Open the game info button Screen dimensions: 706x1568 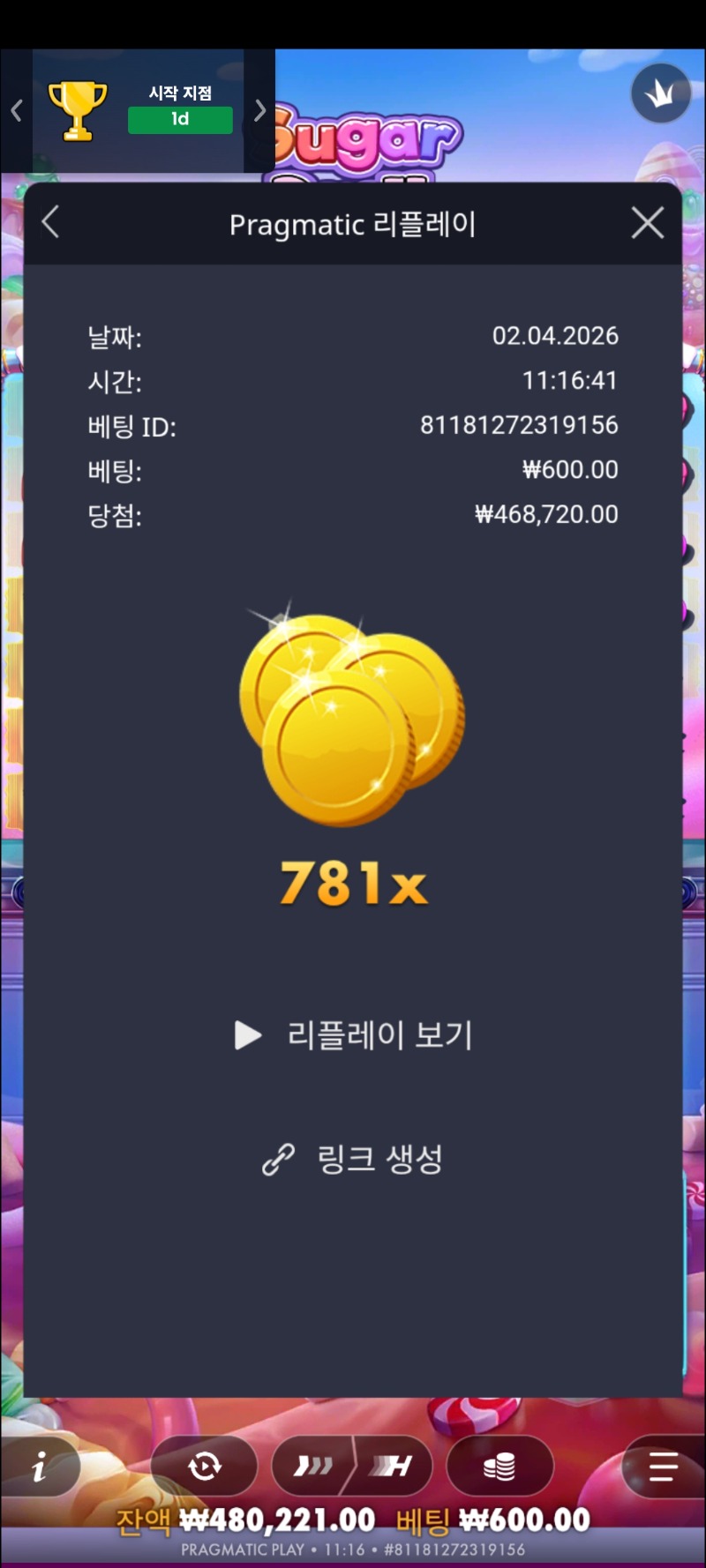tap(40, 1467)
